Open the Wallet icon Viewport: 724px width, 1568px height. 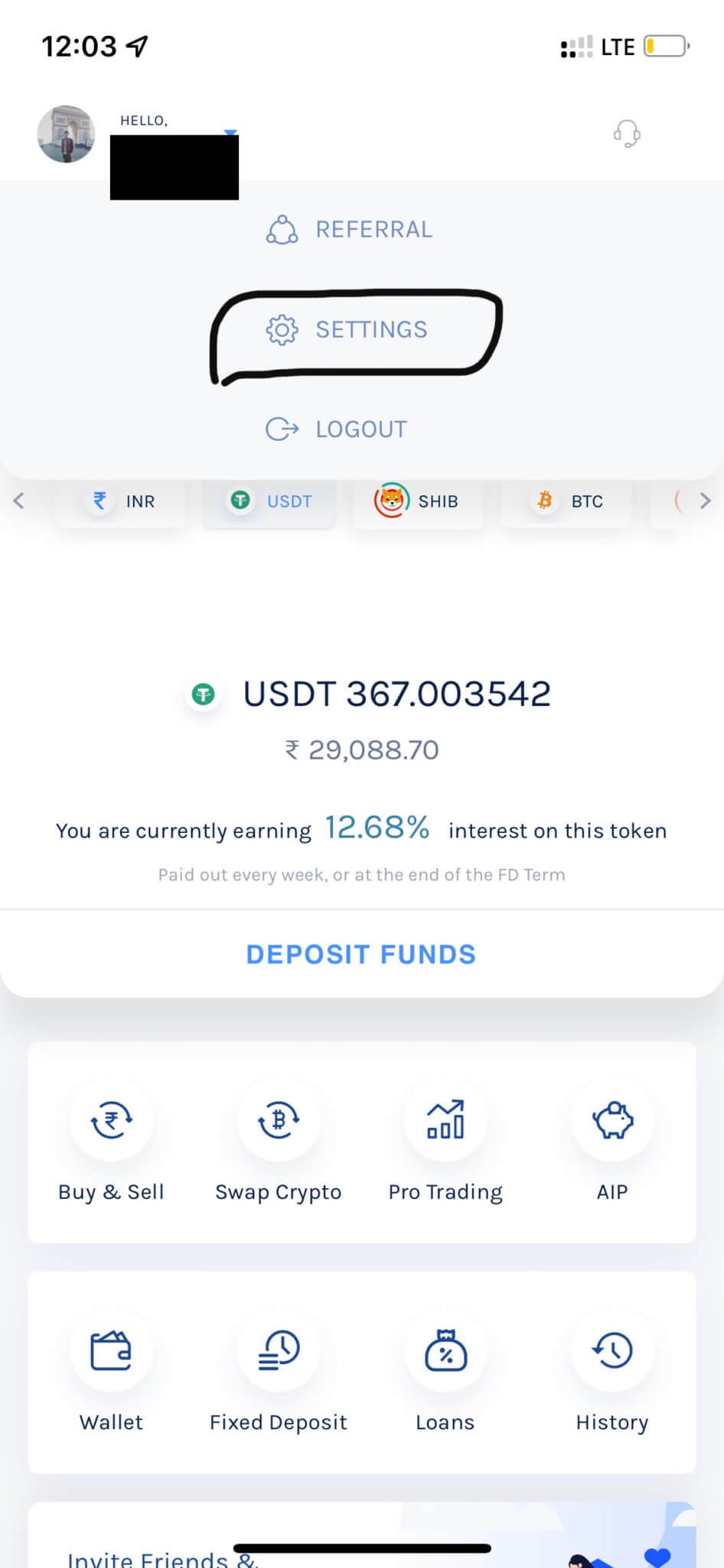coord(111,1353)
